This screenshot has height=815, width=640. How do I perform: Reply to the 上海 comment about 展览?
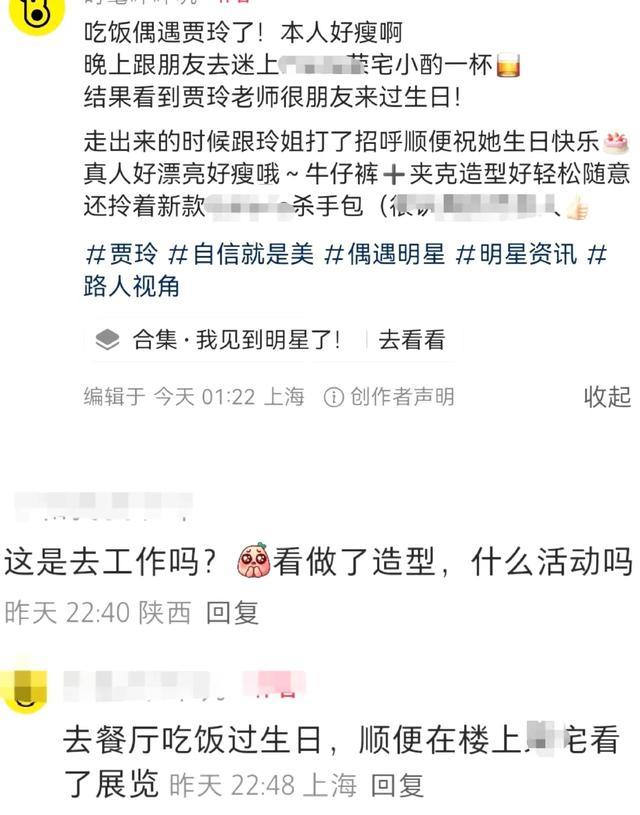(x=398, y=785)
